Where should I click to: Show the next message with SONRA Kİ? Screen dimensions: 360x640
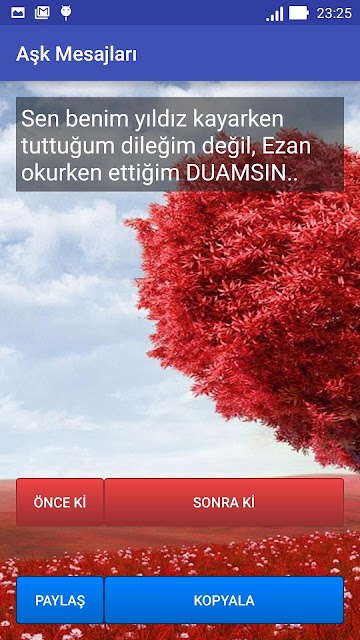[x=224, y=502]
